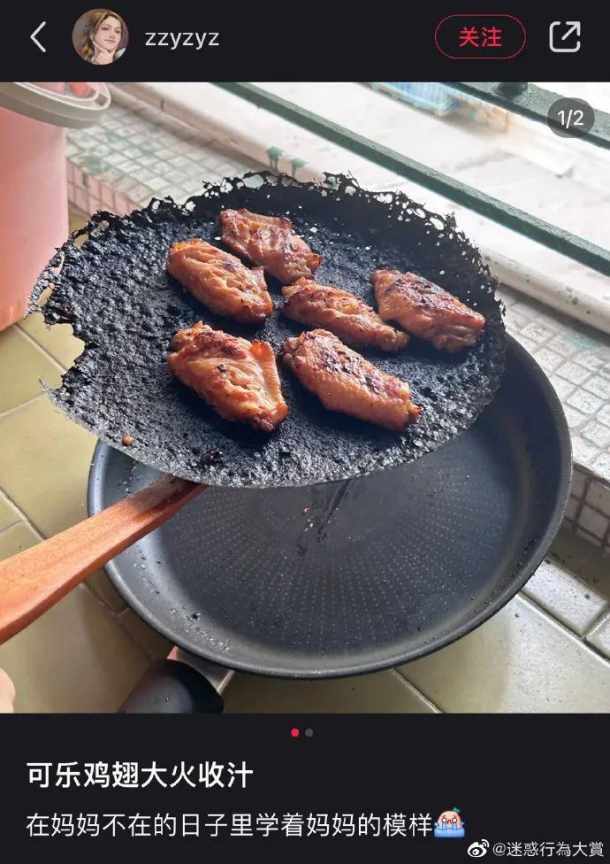Open the zzyzyz username
This screenshot has height=864, width=610.
coord(182,38)
